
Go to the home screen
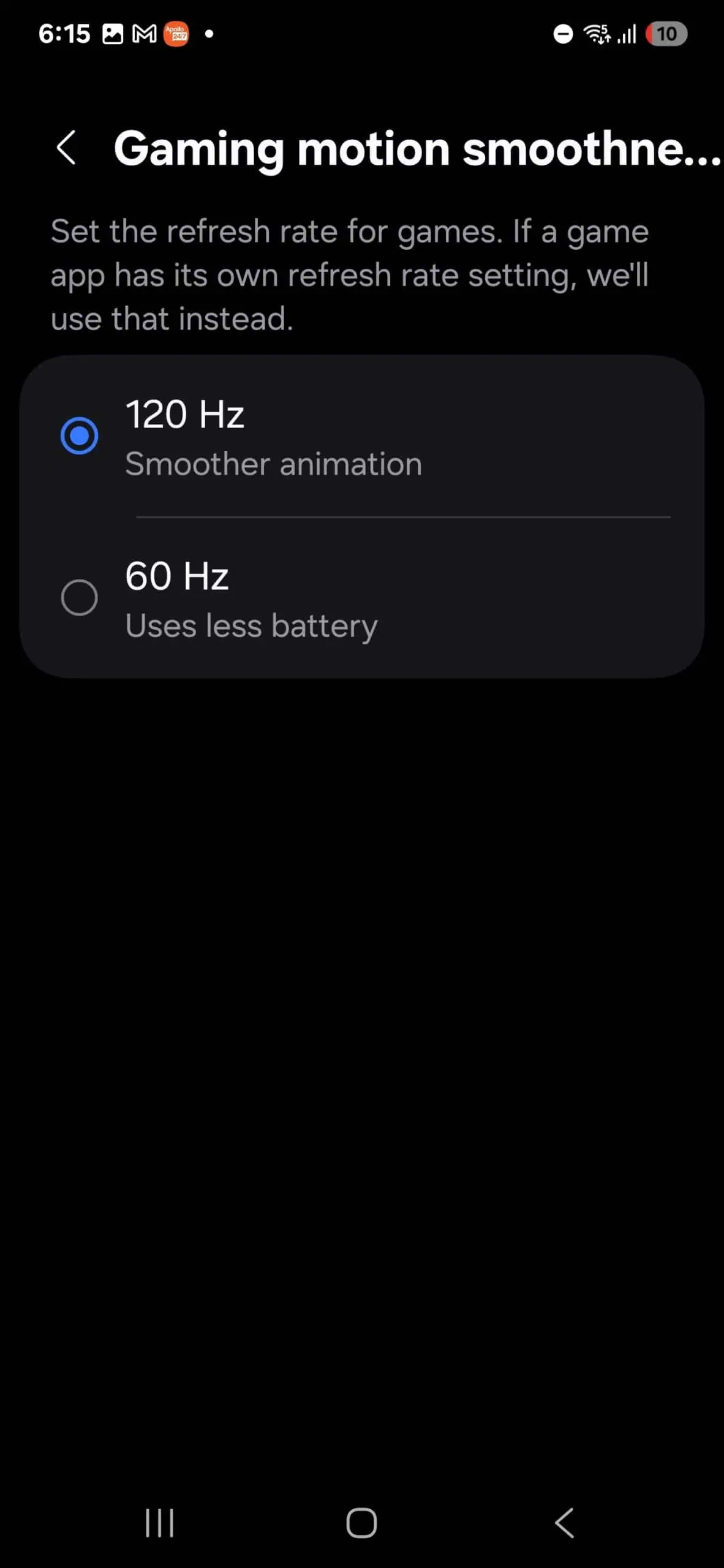click(361, 1523)
